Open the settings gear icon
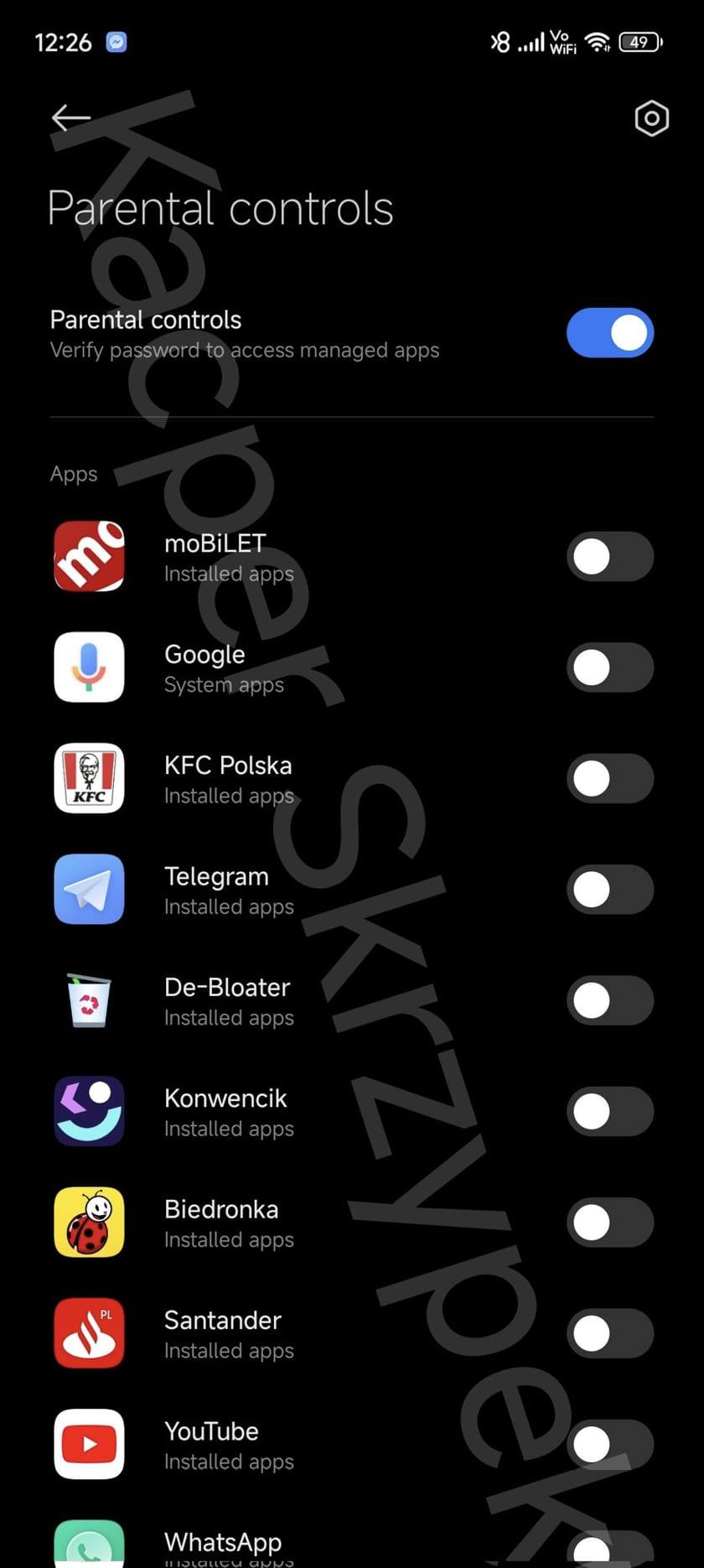 pyautogui.click(x=651, y=119)
